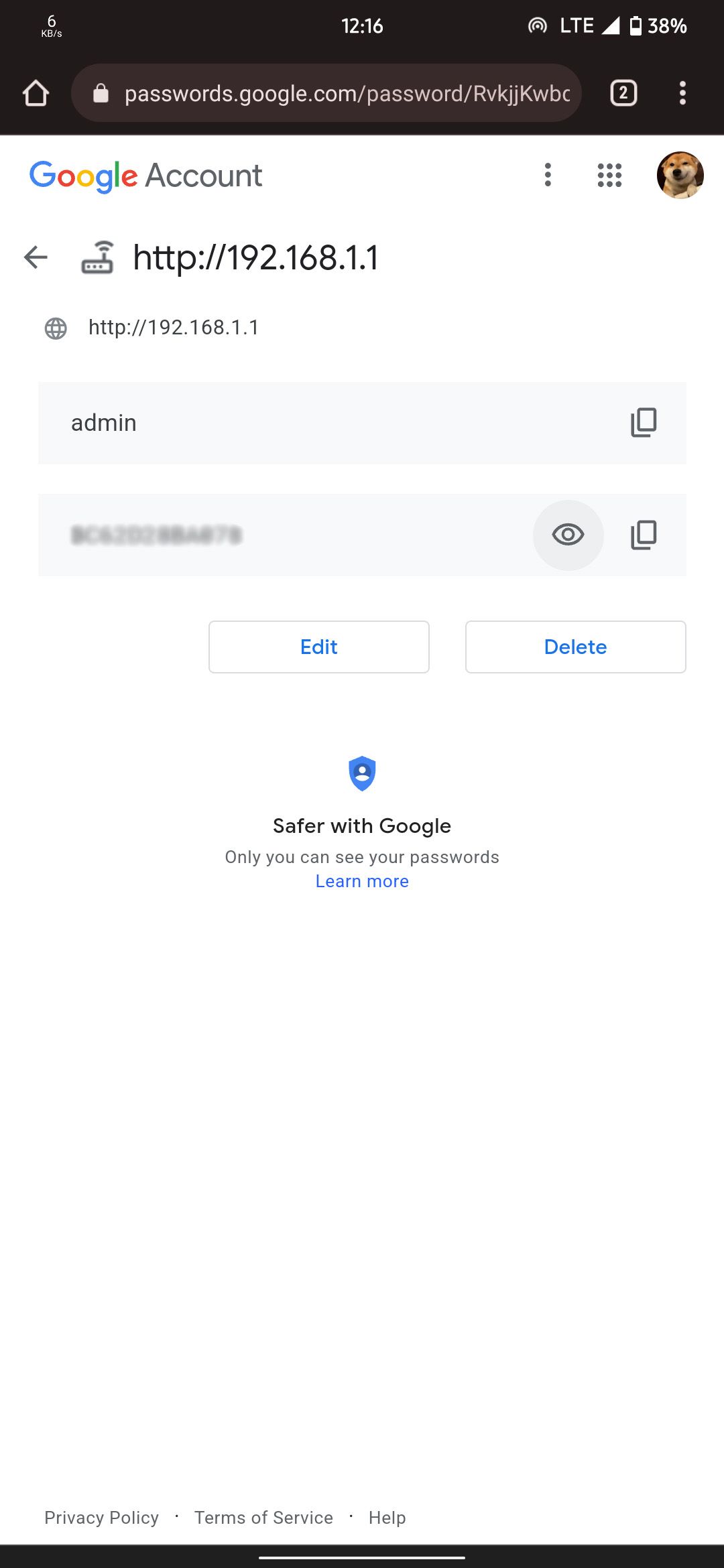The width and height of the screenshot is (724, 1568).
Task: Open the http://192.168.1.1 site link
Action: point(174,328)
